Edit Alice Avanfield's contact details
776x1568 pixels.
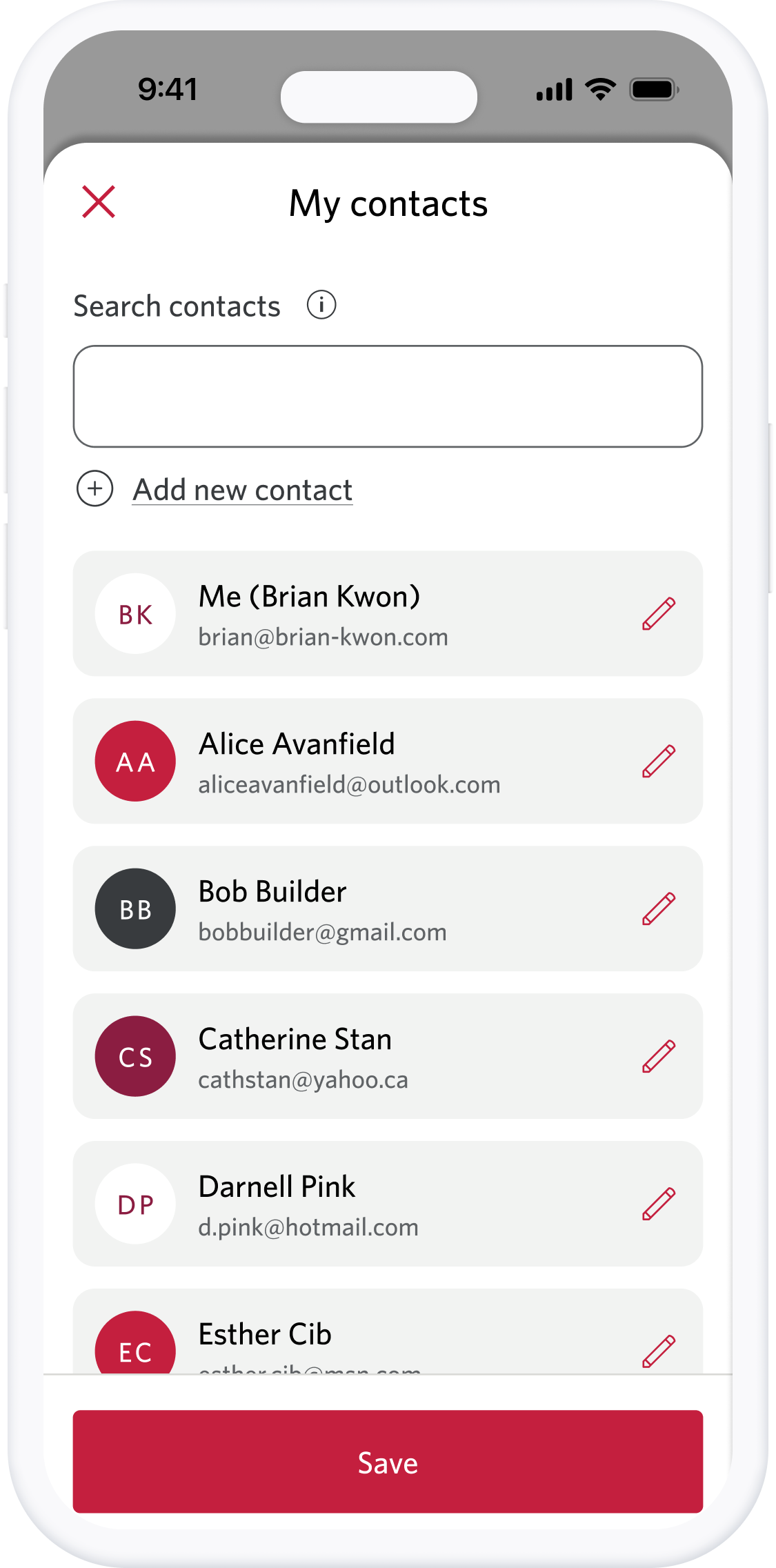(658, 762)
